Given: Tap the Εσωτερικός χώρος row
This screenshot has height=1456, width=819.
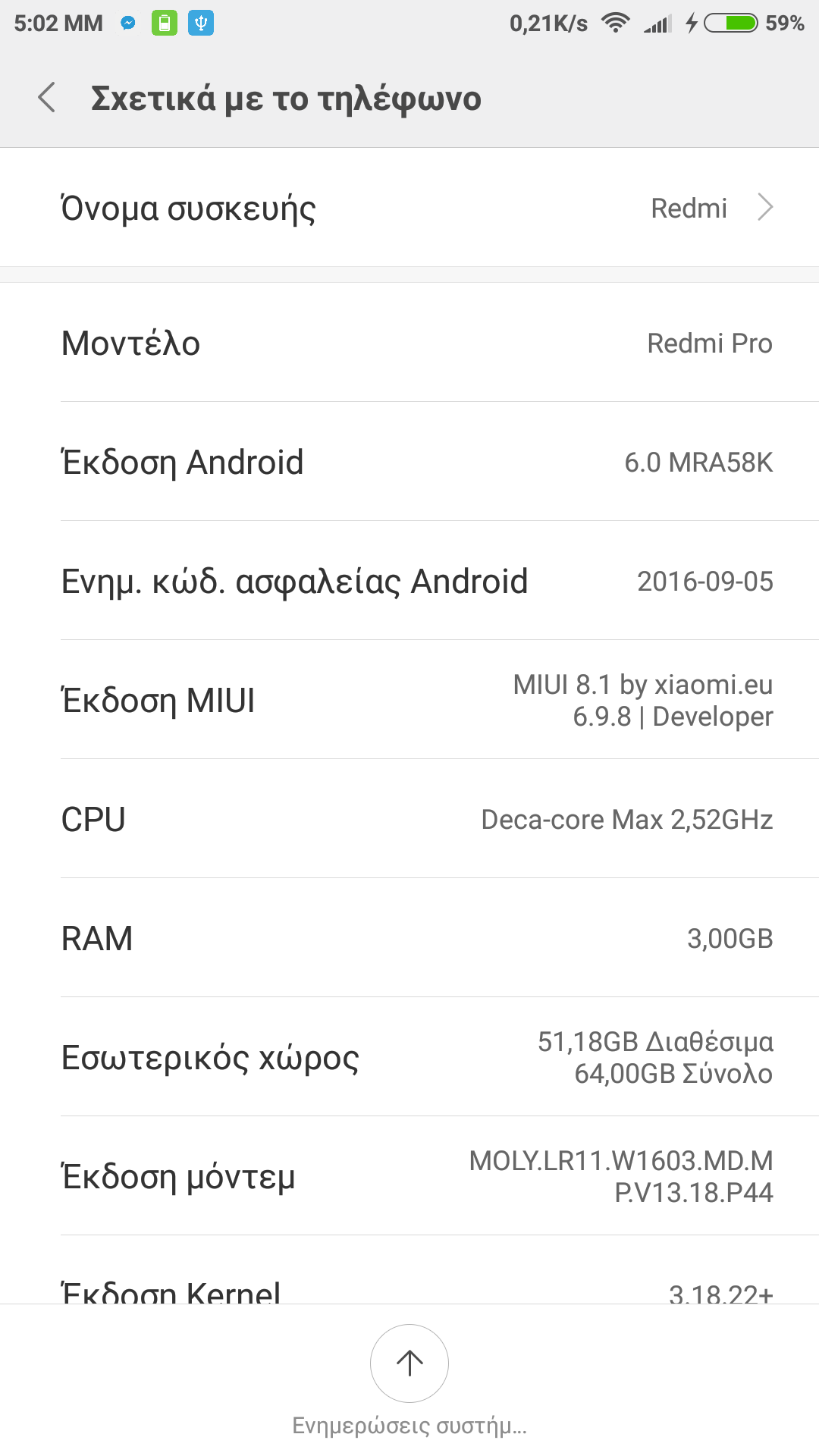Looking at the screenshot, I should pos(409,1057).
